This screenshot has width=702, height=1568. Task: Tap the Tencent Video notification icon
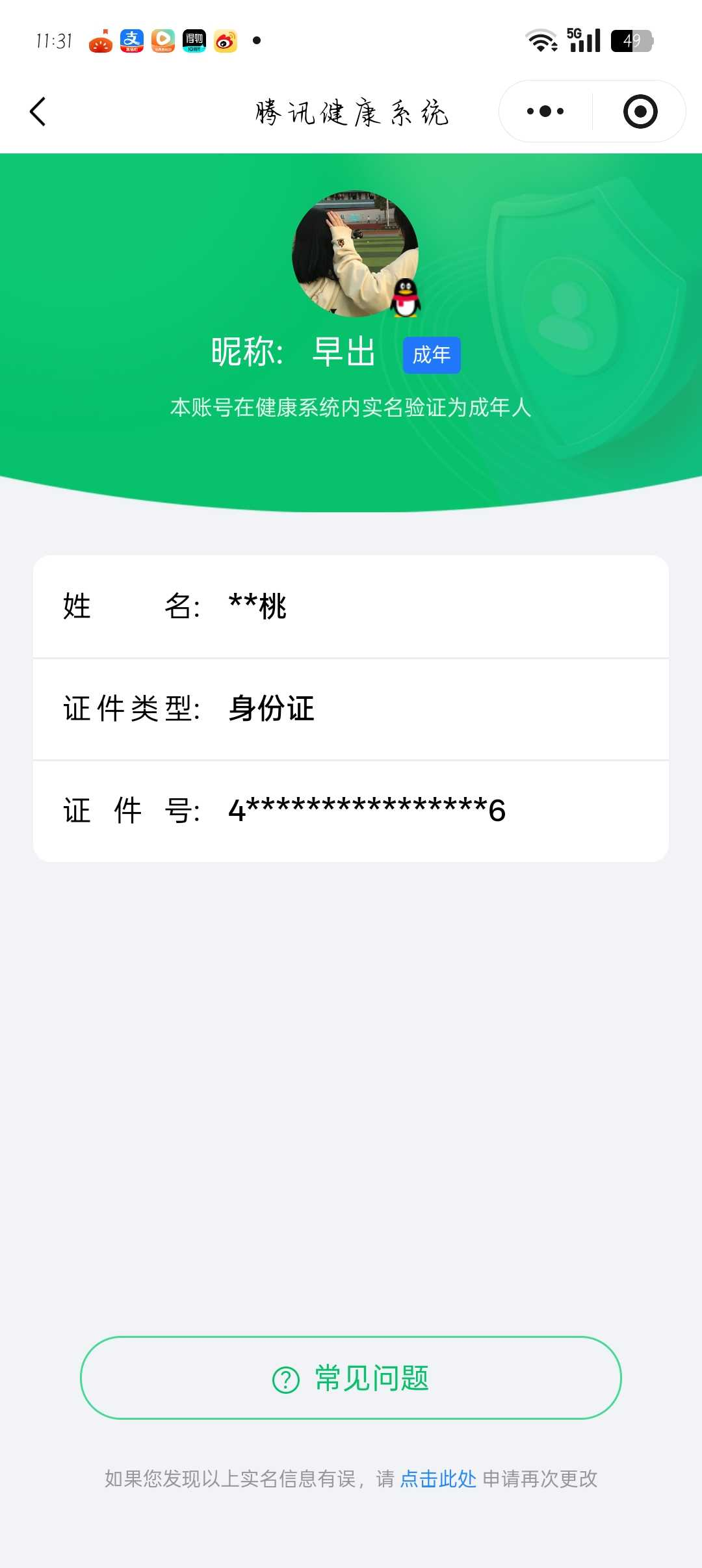[162, 40]
